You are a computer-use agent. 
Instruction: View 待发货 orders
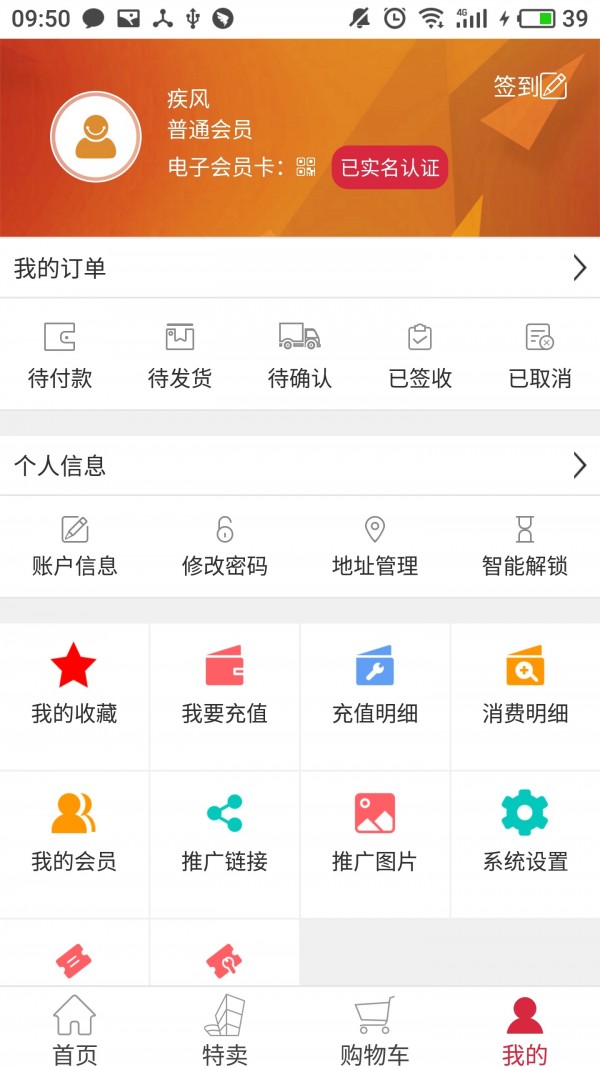click(180, 355)
